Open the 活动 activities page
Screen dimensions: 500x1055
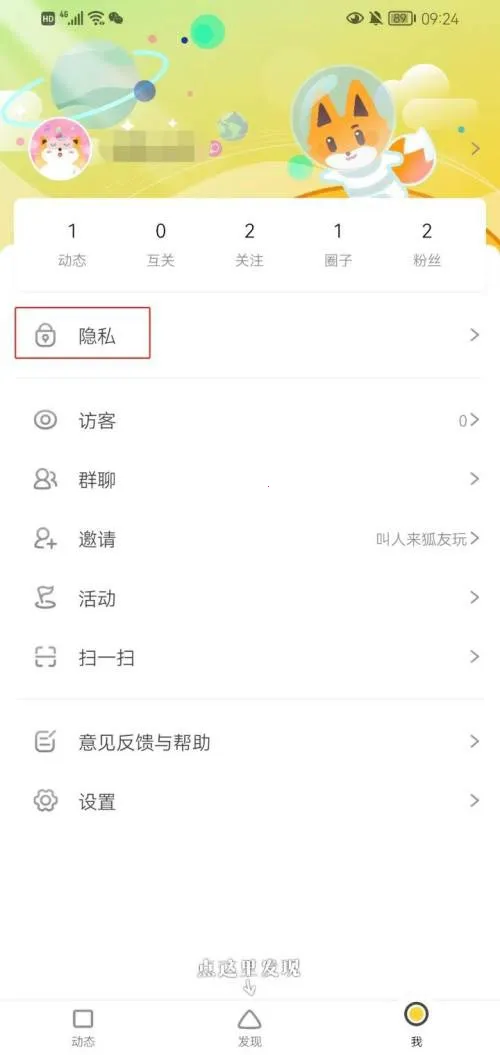point(250,598)
